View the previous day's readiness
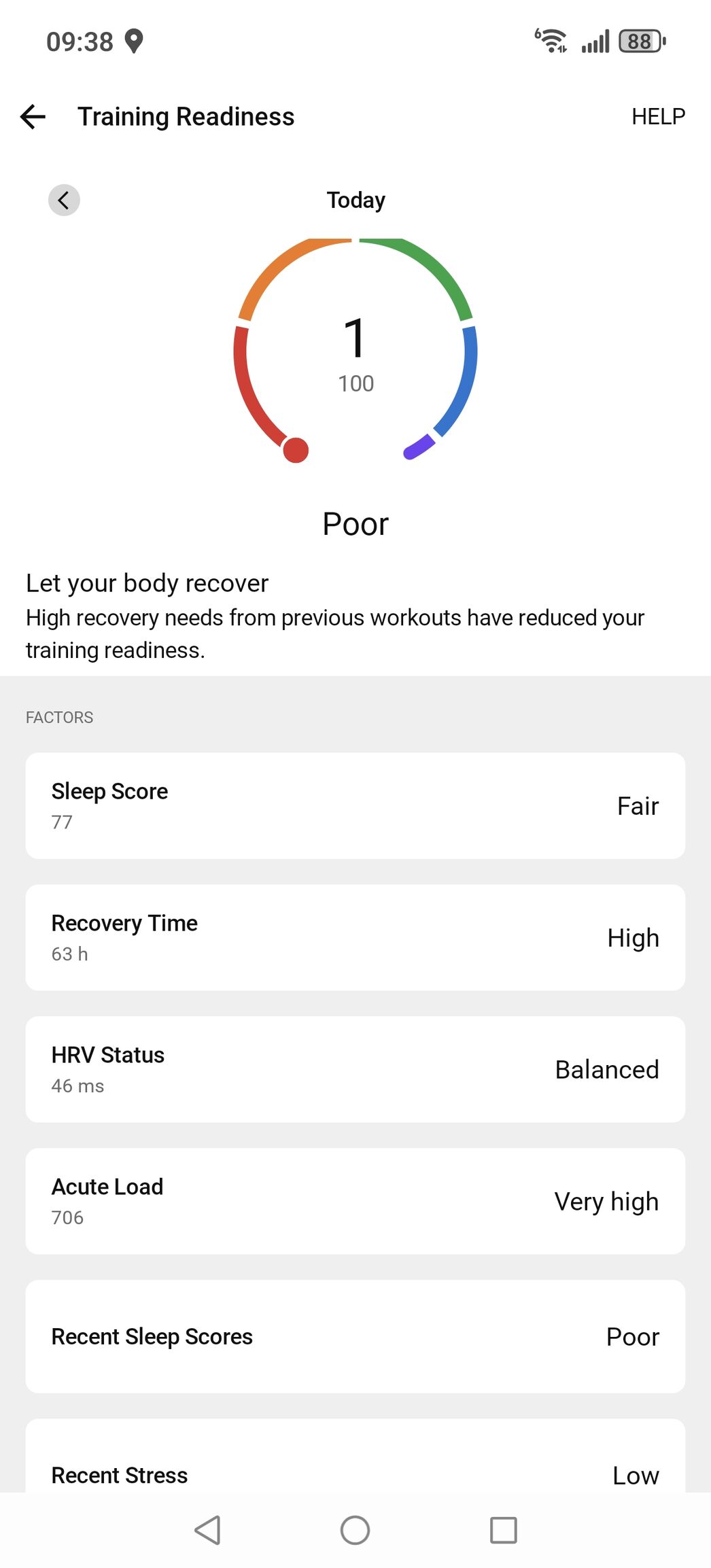The image size is (711, 1568). coord(64,201)
